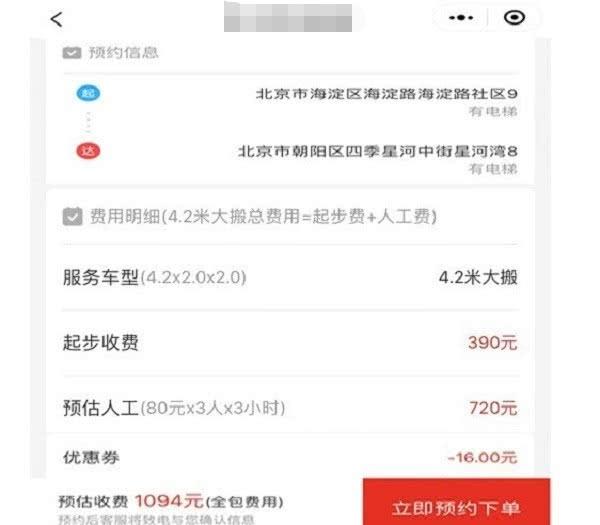Open the mini program more-options menu
600x525 pixels.
[x=460, y=19]
